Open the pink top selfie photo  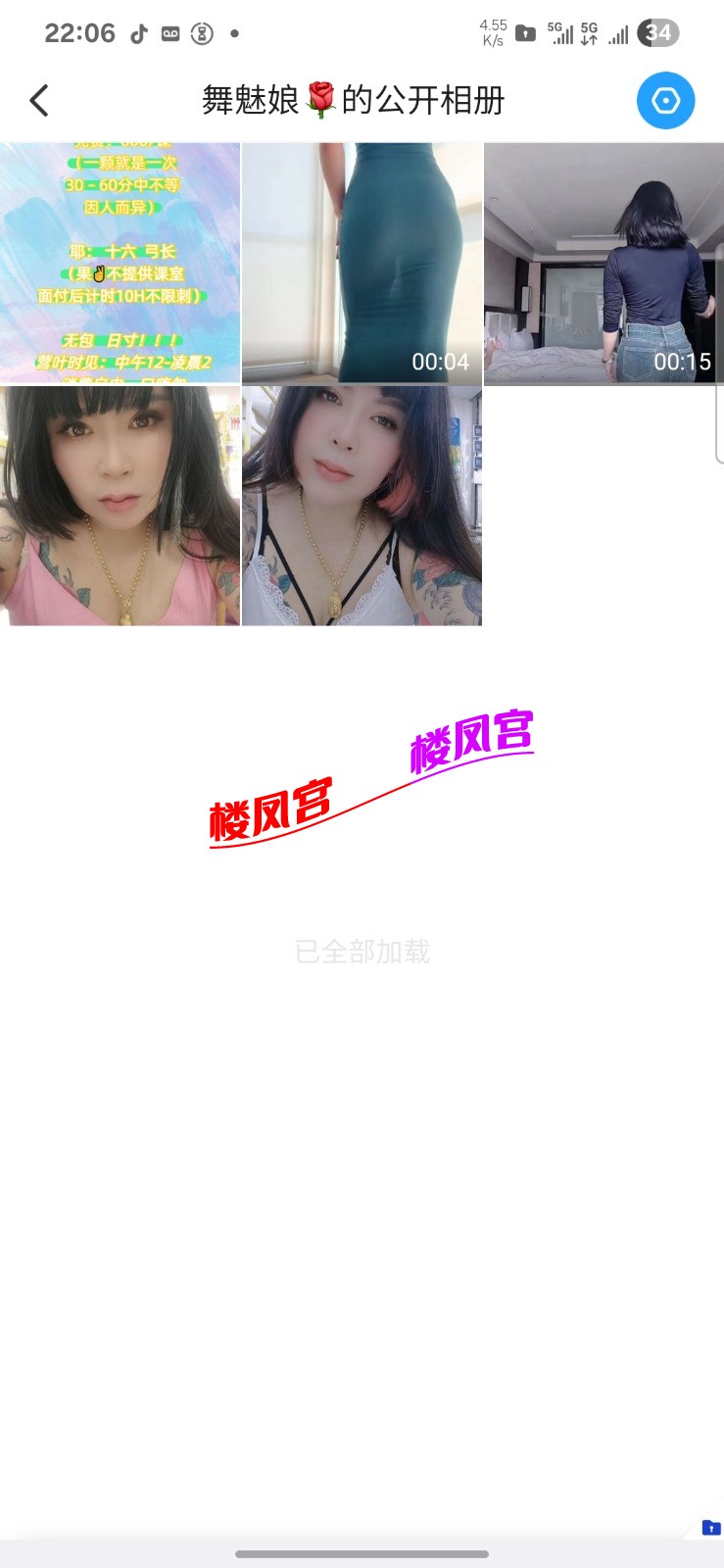point(120,505)
